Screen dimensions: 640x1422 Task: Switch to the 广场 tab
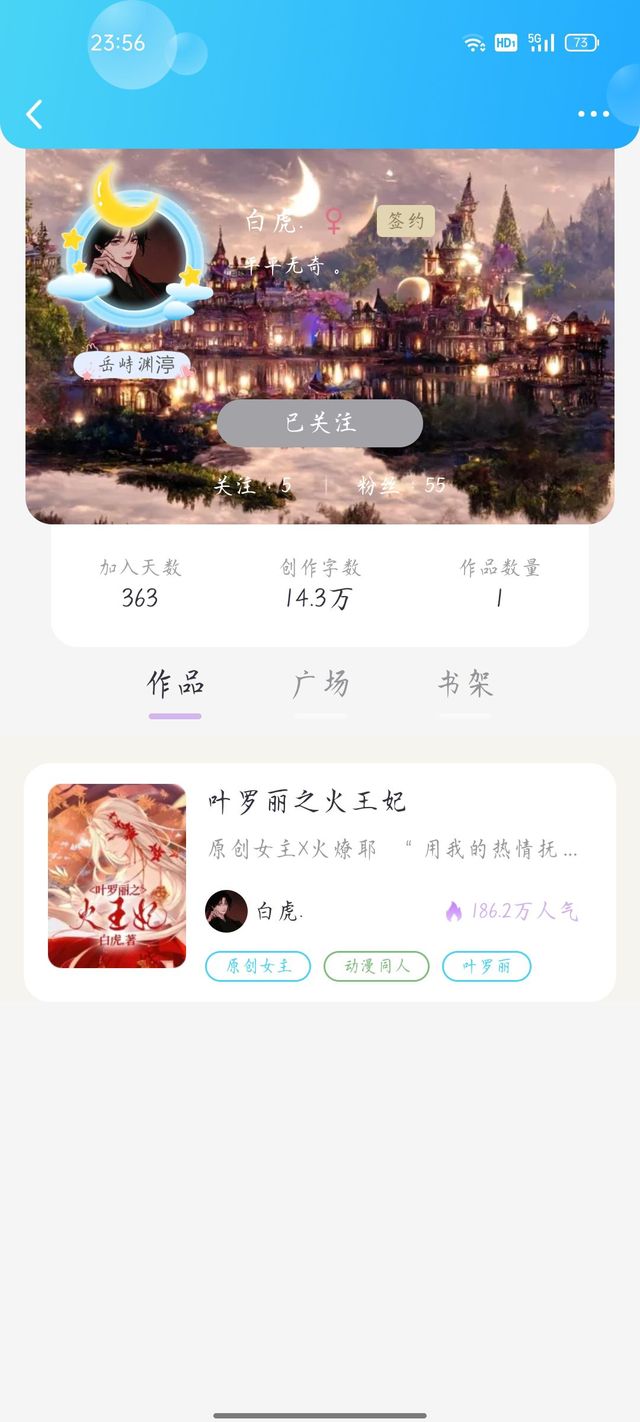coord(320,685)
